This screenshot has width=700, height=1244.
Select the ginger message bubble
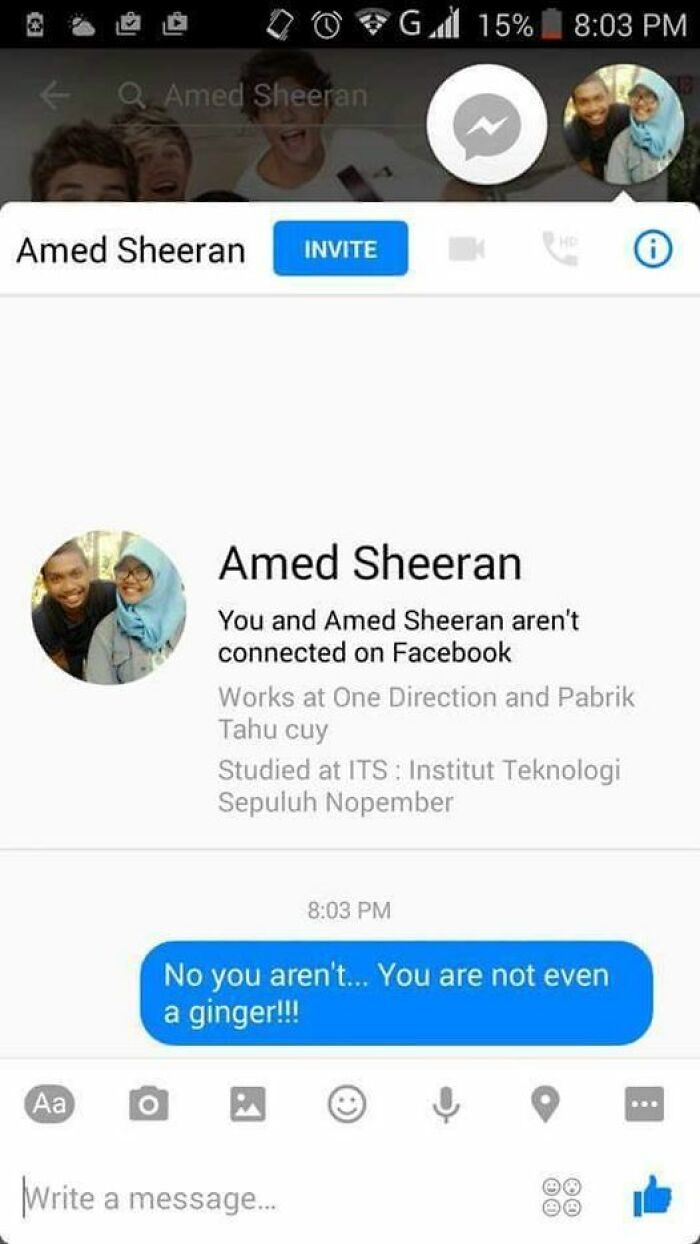coord(396,993)
